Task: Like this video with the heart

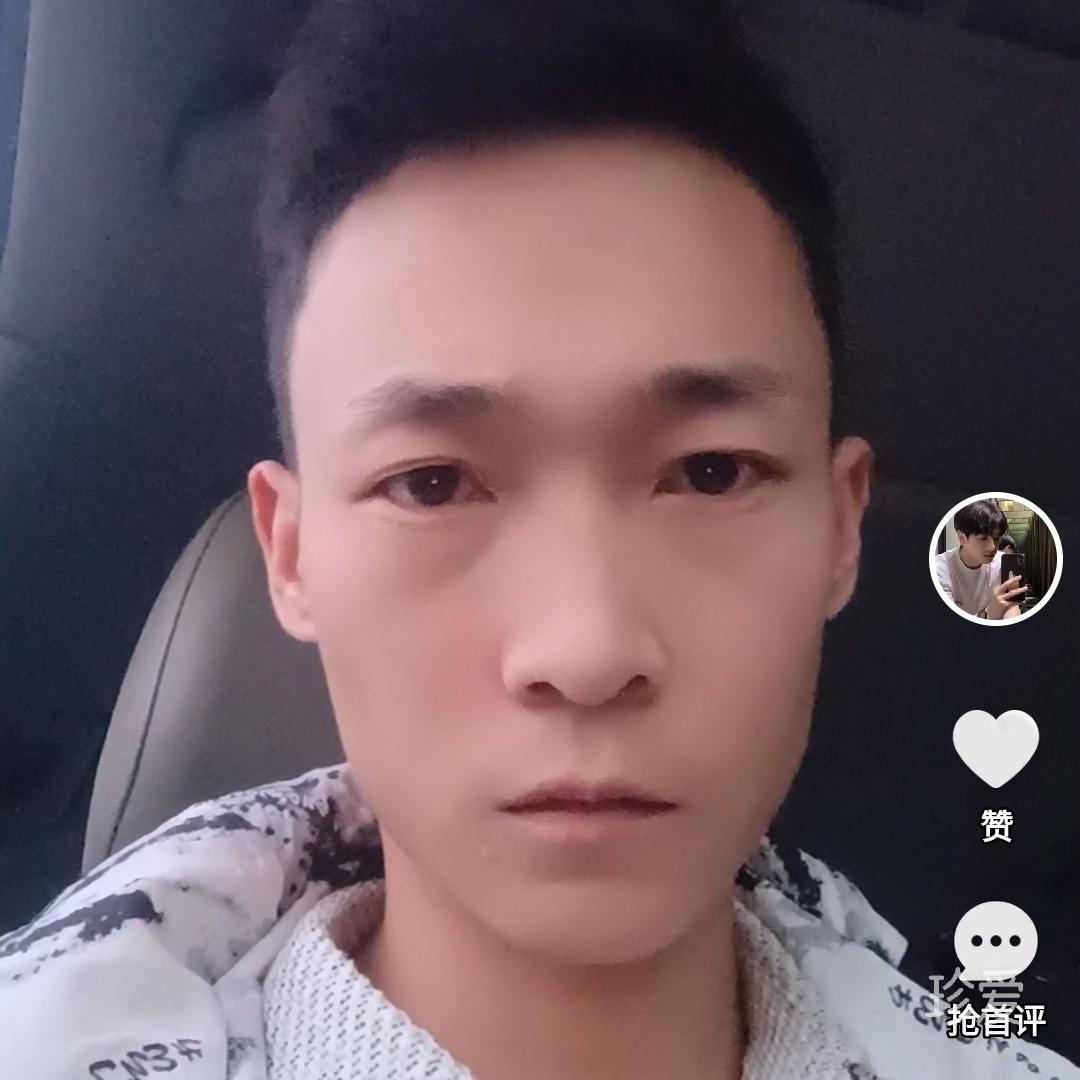Action: pos(995,749)
